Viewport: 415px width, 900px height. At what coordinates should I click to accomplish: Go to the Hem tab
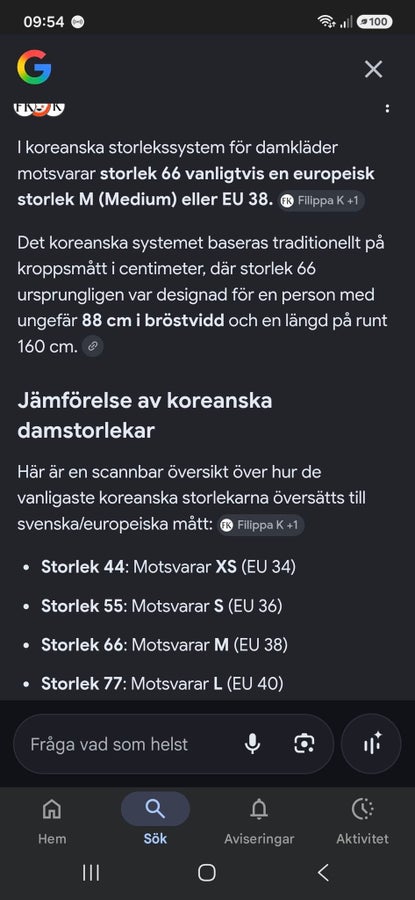point(52,821)
